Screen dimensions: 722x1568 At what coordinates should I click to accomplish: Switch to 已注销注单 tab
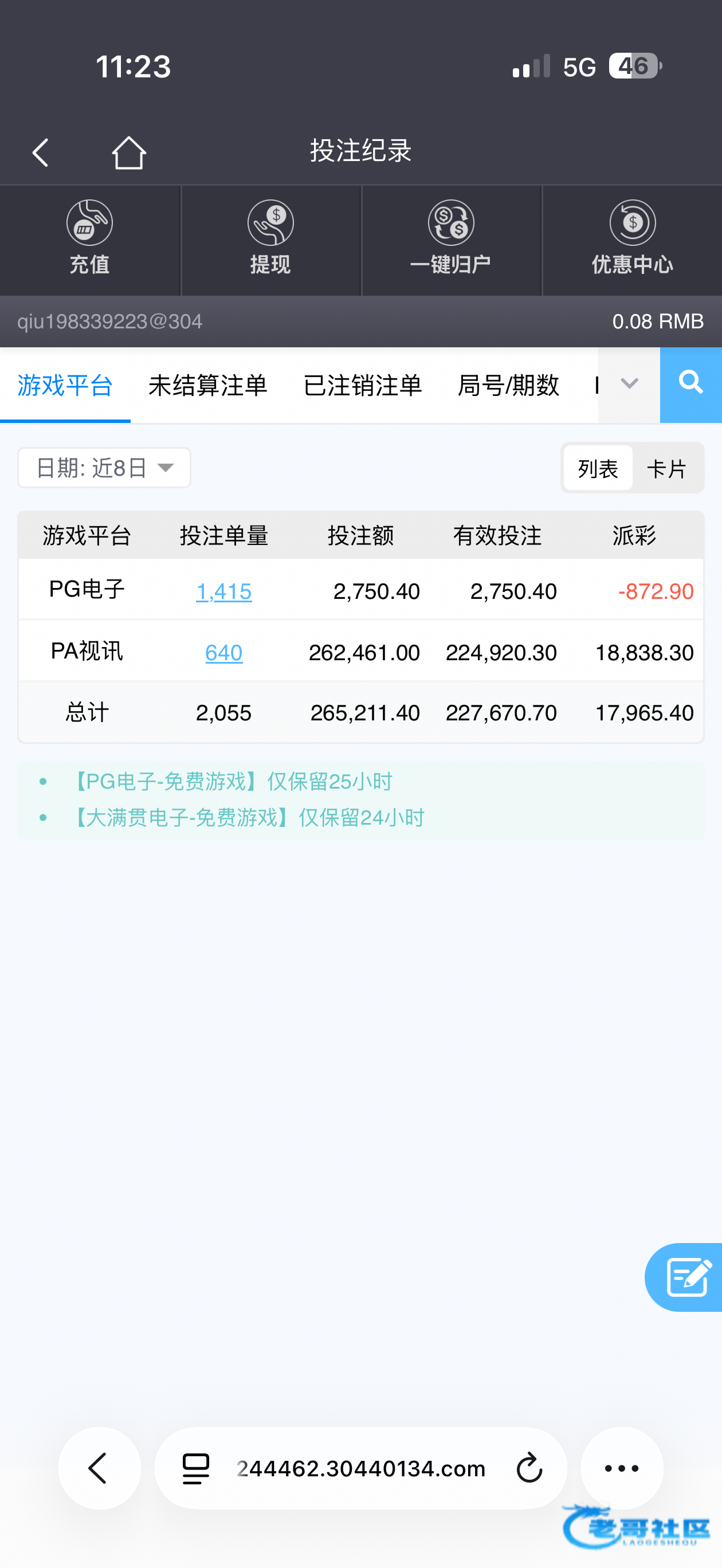(x=363, y=385)
